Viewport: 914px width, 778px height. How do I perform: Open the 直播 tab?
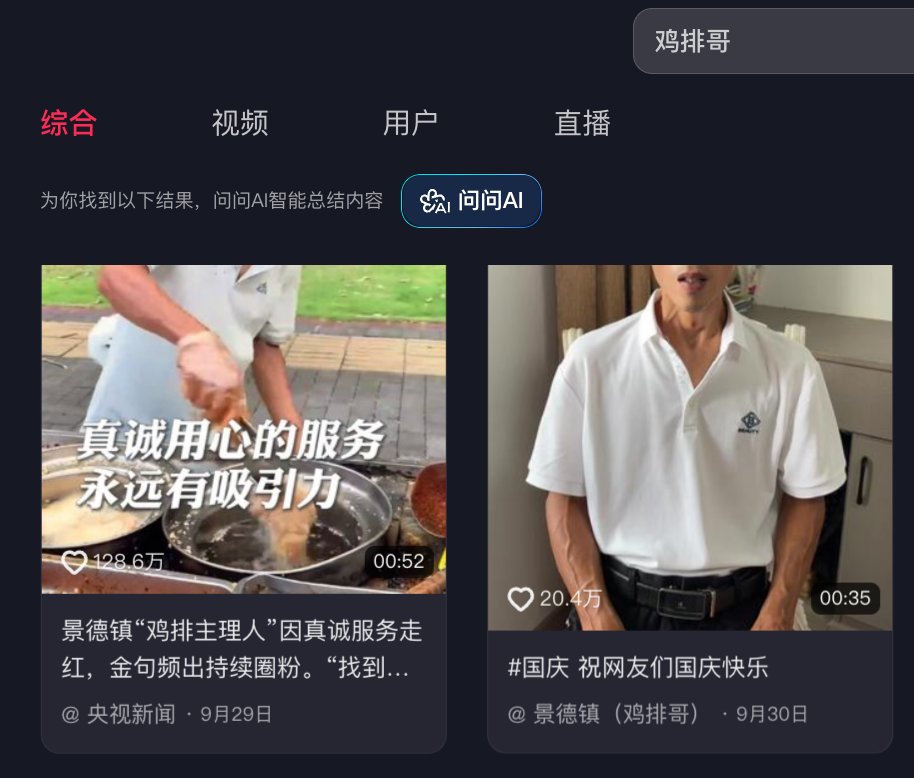tap(582, 123)
